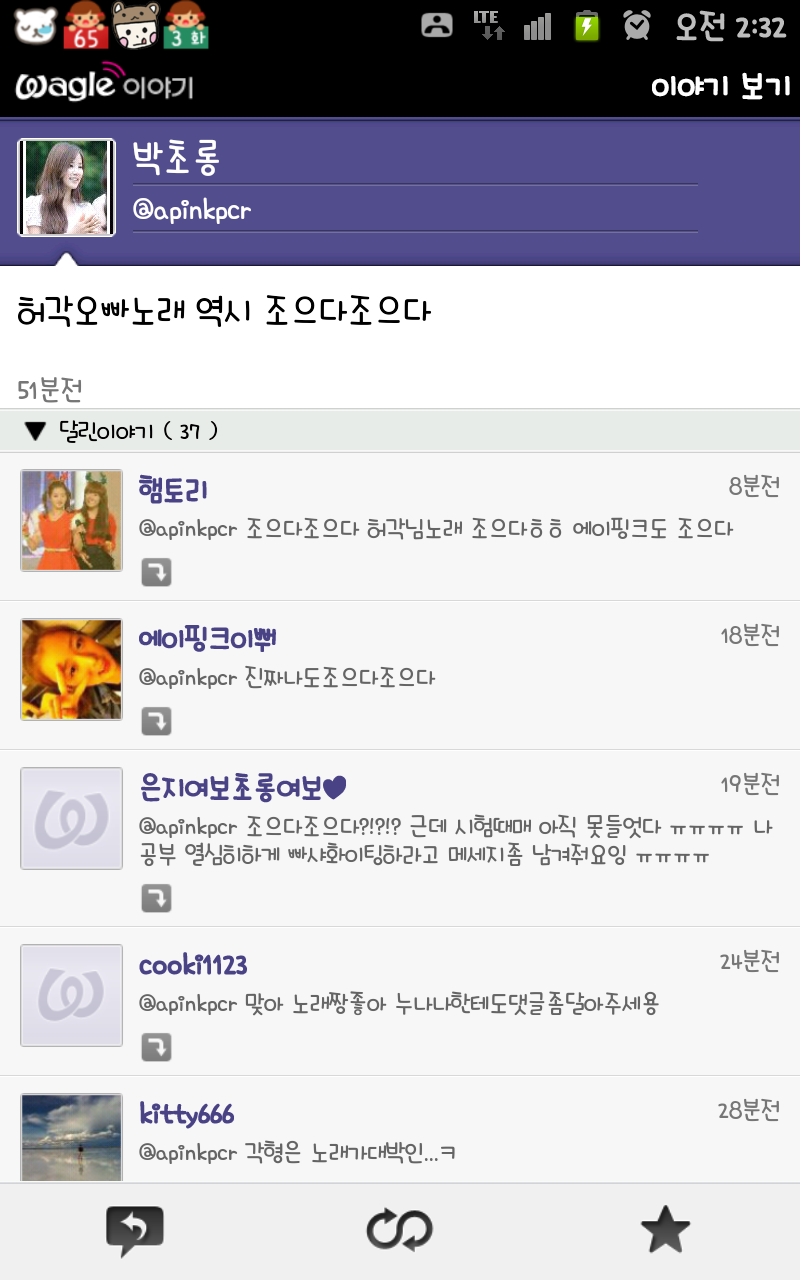The width and height of the screenshot is (800, 1280).
Task: Add this story to favorites with the star
Action: [x=665, y=1231]
